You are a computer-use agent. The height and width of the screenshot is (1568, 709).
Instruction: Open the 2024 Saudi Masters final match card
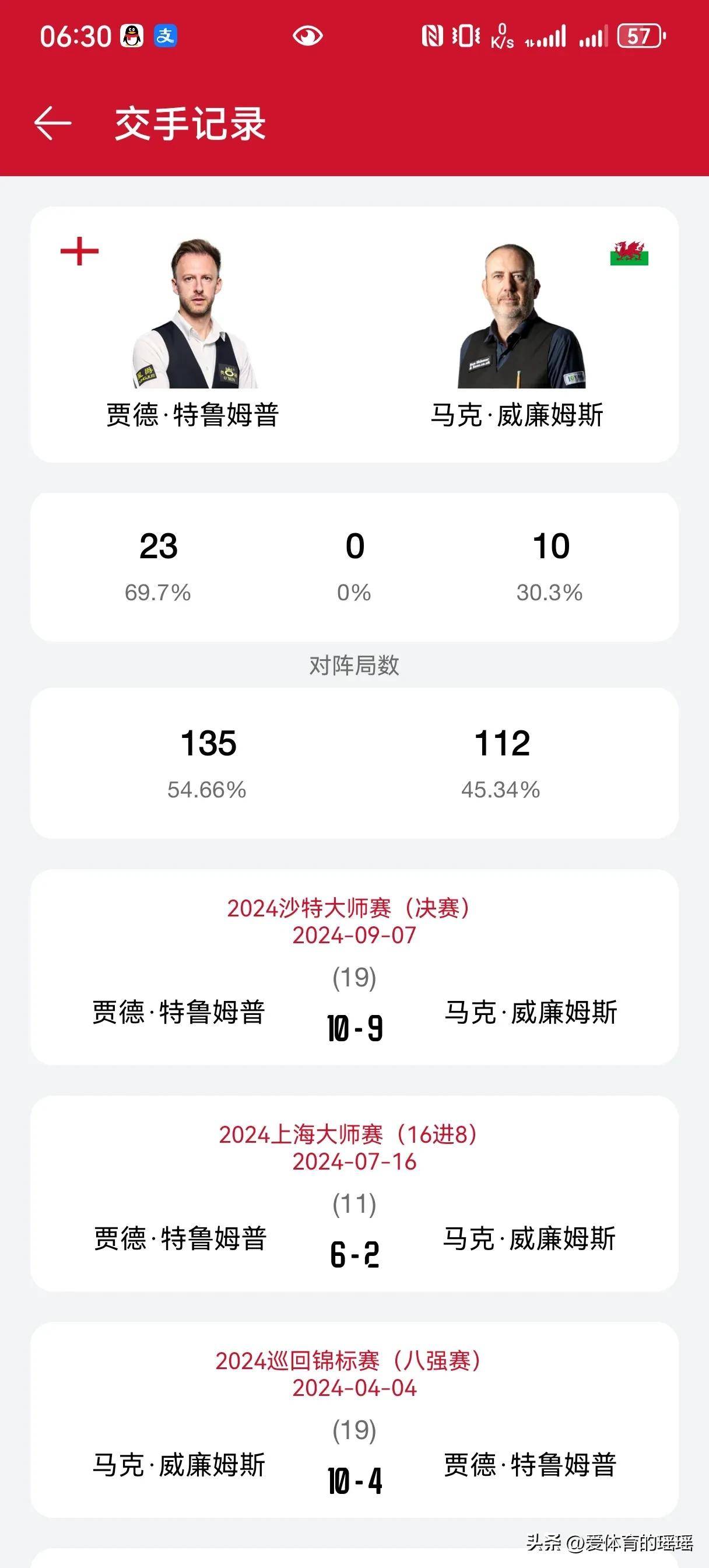354,968
